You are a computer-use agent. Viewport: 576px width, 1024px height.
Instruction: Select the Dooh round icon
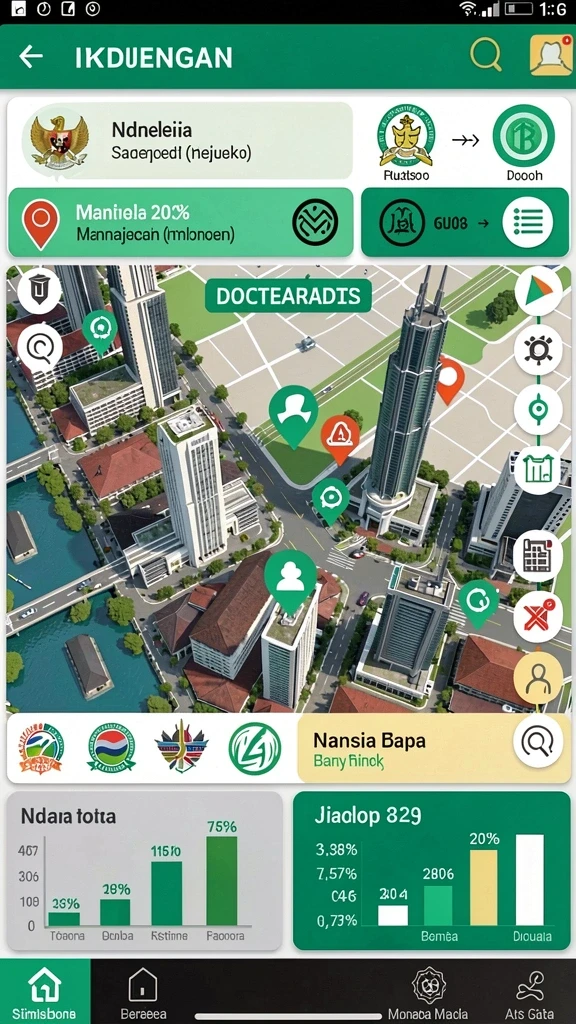click(x=524, y=136)
